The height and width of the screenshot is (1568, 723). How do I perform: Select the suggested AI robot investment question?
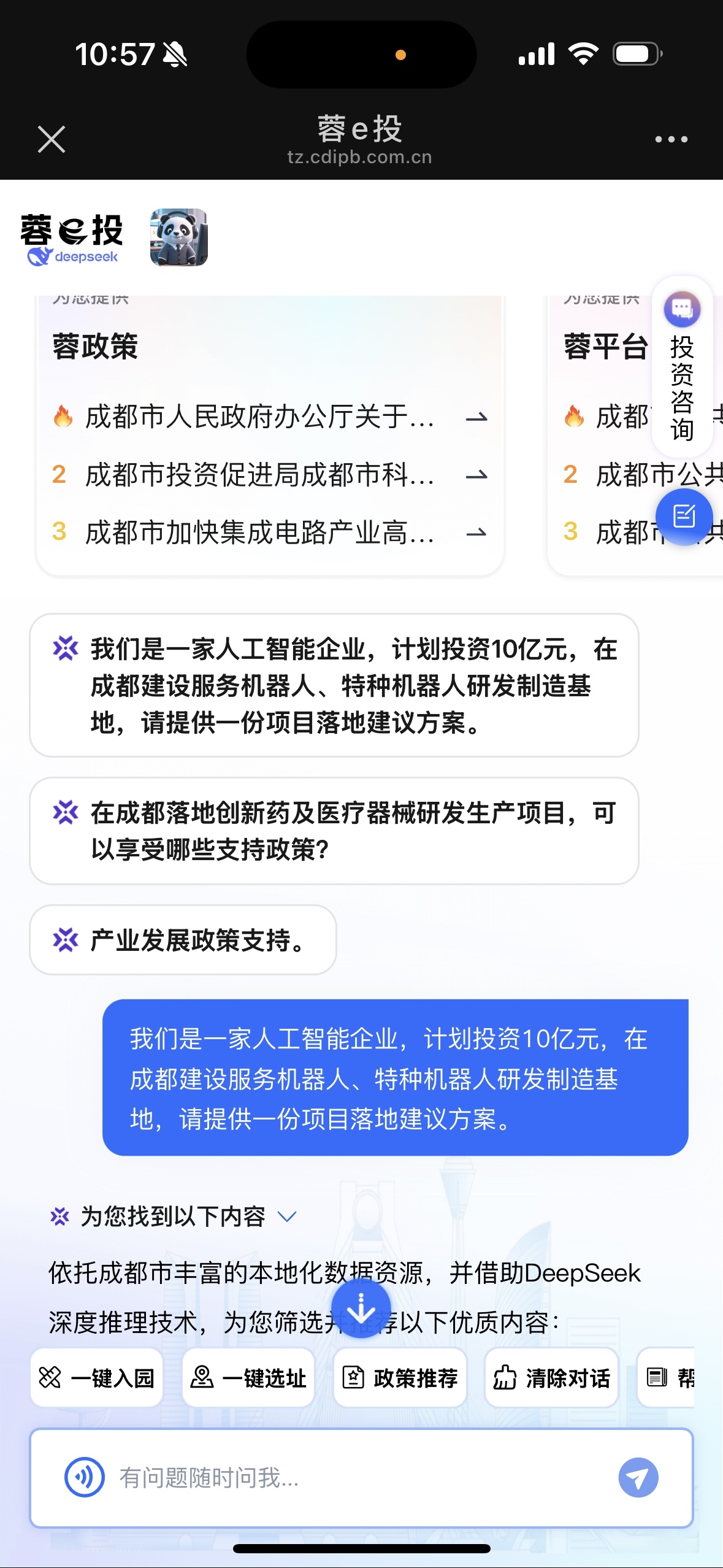coord(334,685)
